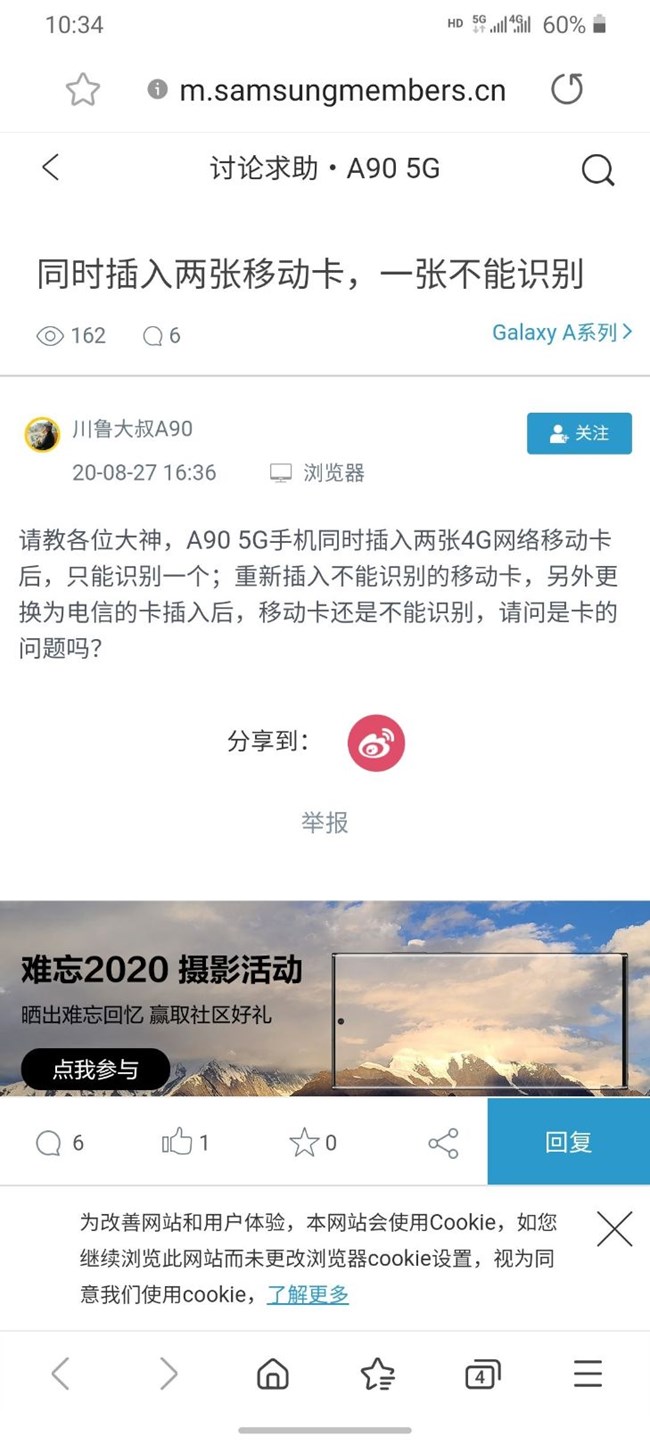Like this post
The height and width of the screenshot is (1444, 650).
[x=186, y=1142]
